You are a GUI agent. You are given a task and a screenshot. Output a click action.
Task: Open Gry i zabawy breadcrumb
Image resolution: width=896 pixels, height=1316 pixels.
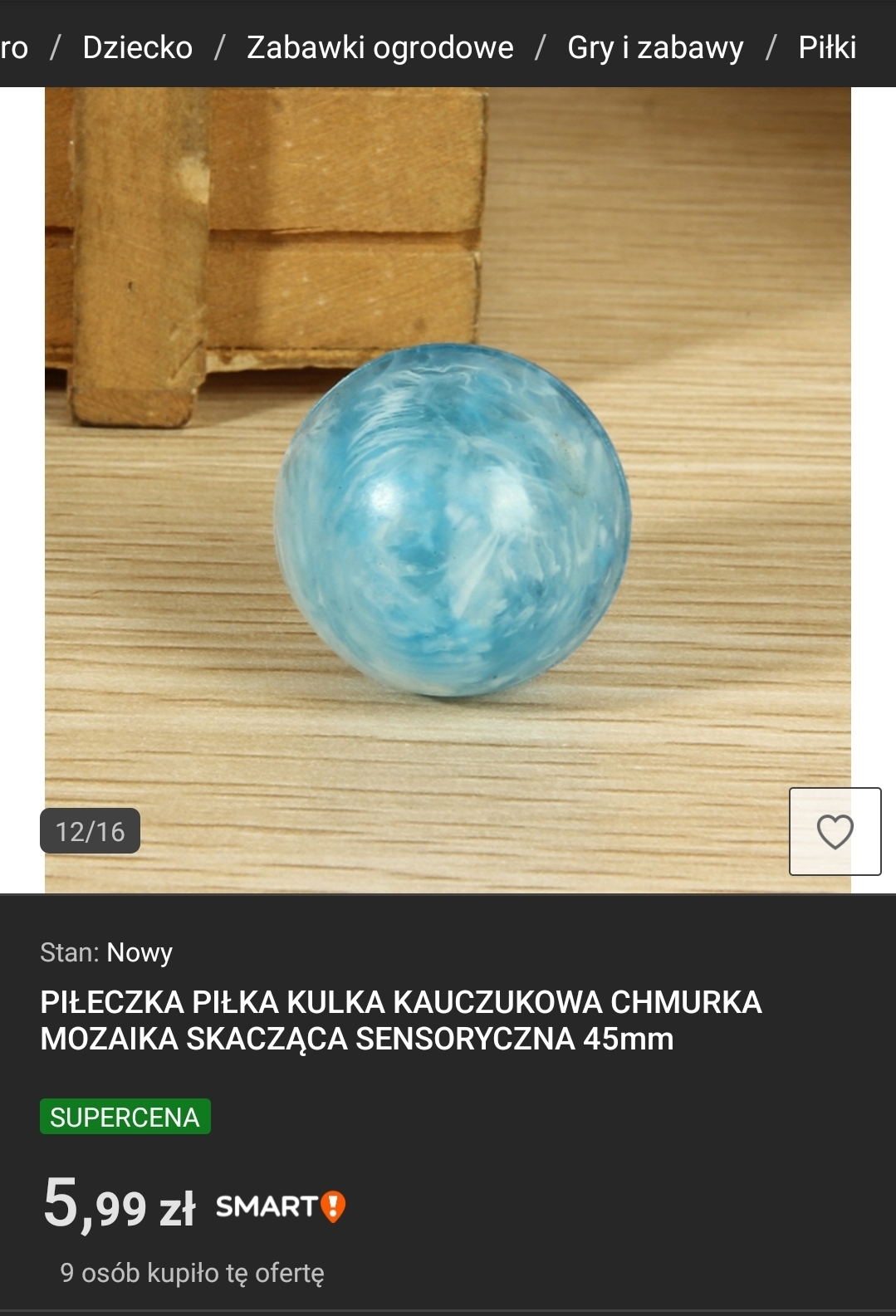point(655,47)
